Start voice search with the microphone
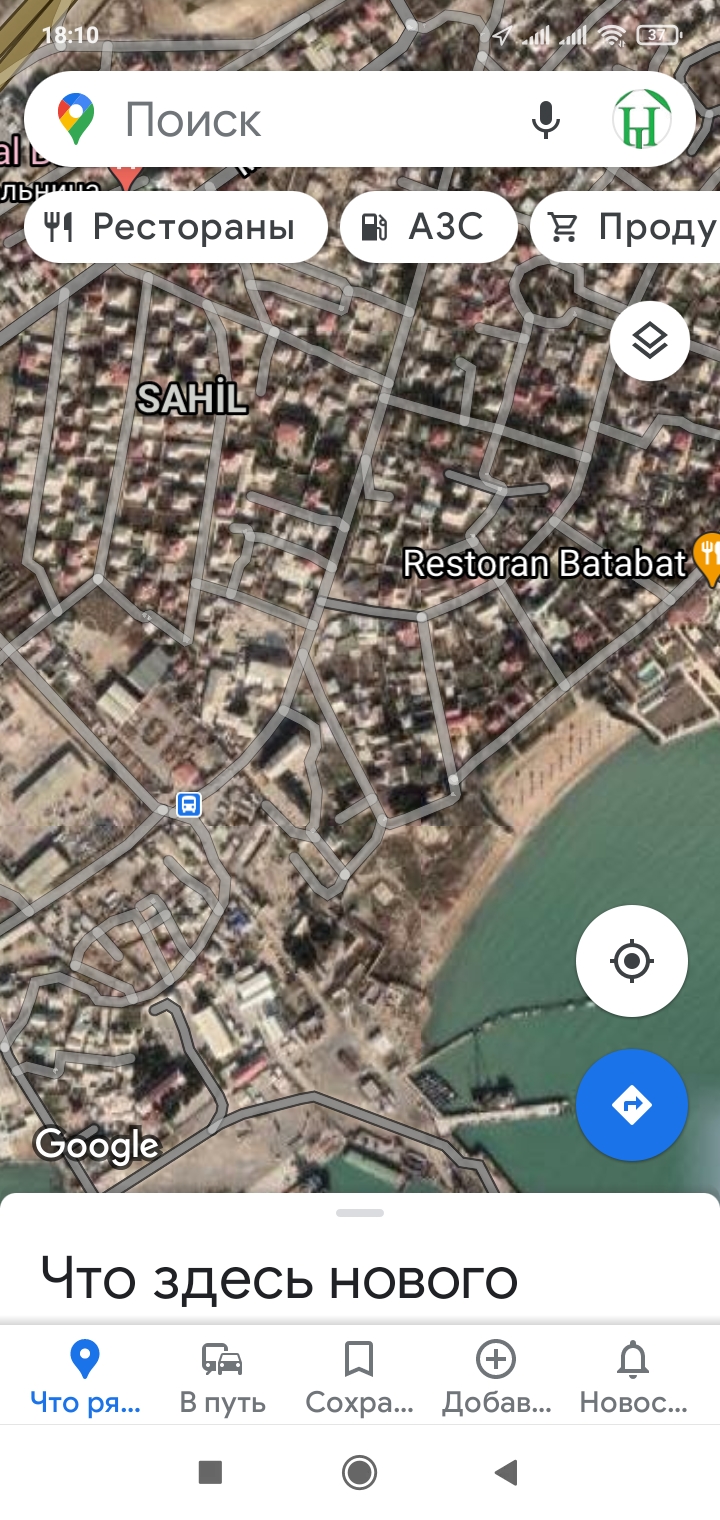This screenshot has height=1520, width=720. coord(545,120)
